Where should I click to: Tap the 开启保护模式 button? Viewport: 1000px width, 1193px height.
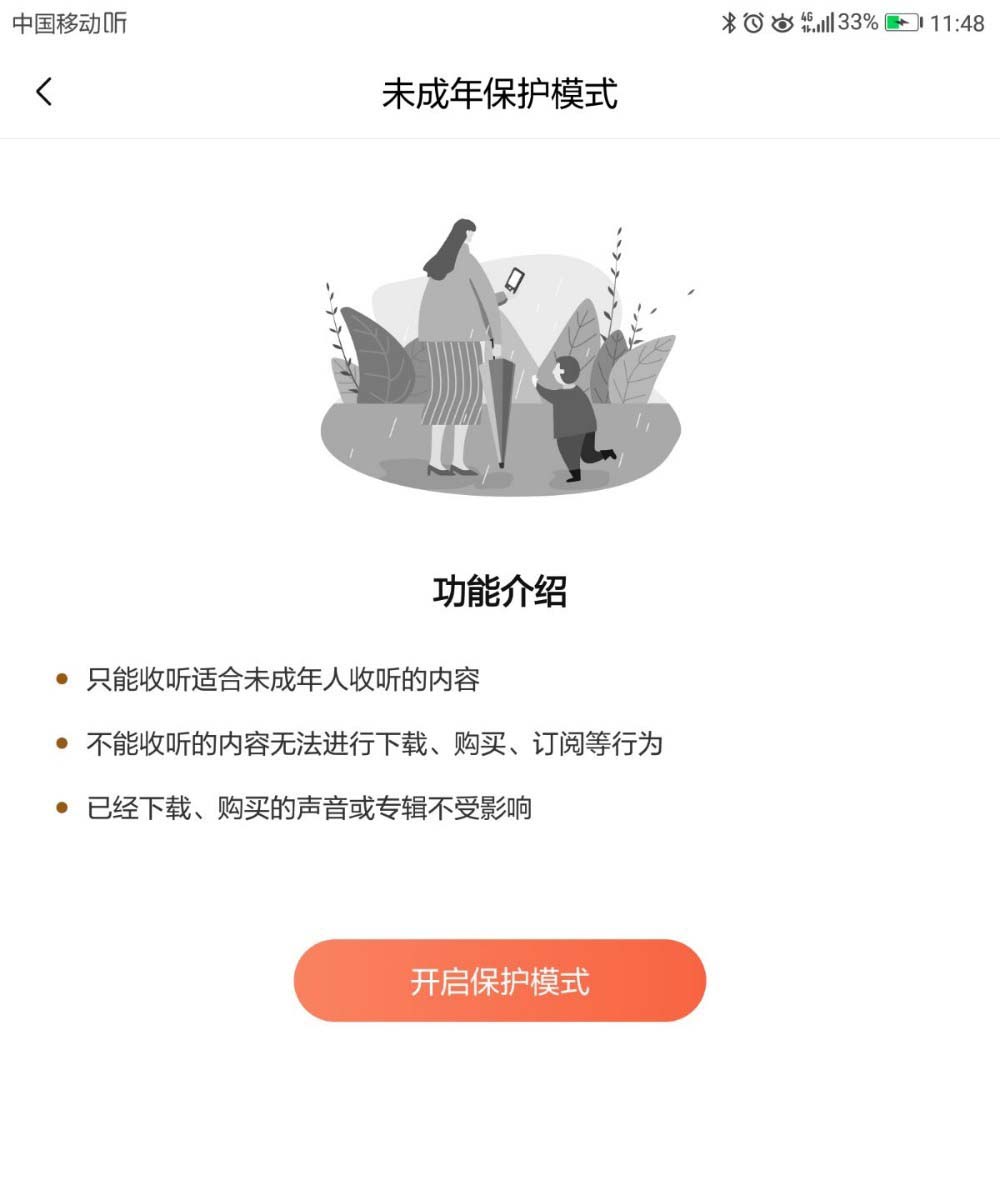click(499, 981)
